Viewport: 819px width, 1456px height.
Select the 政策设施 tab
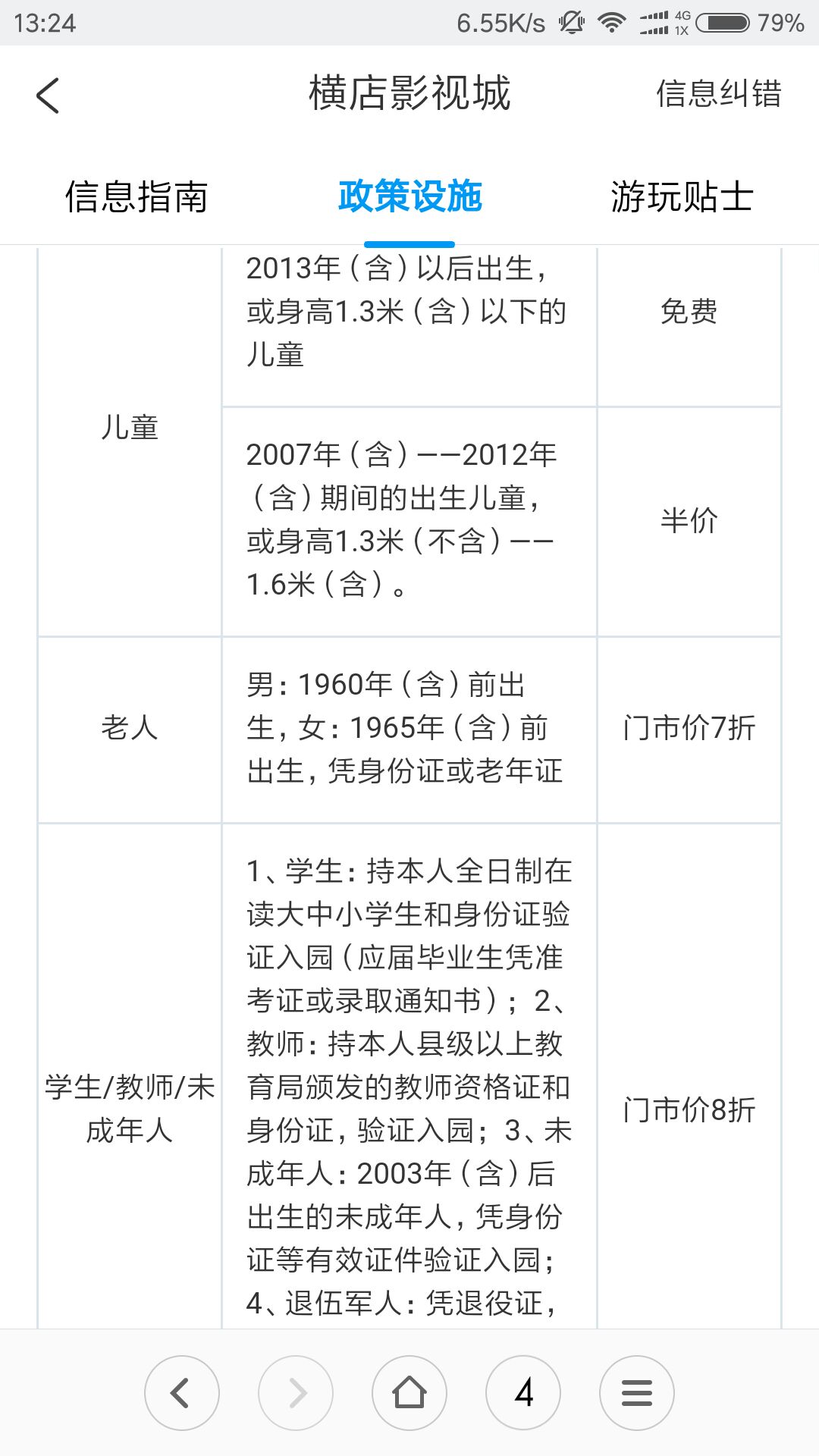(x=409, y=197)
